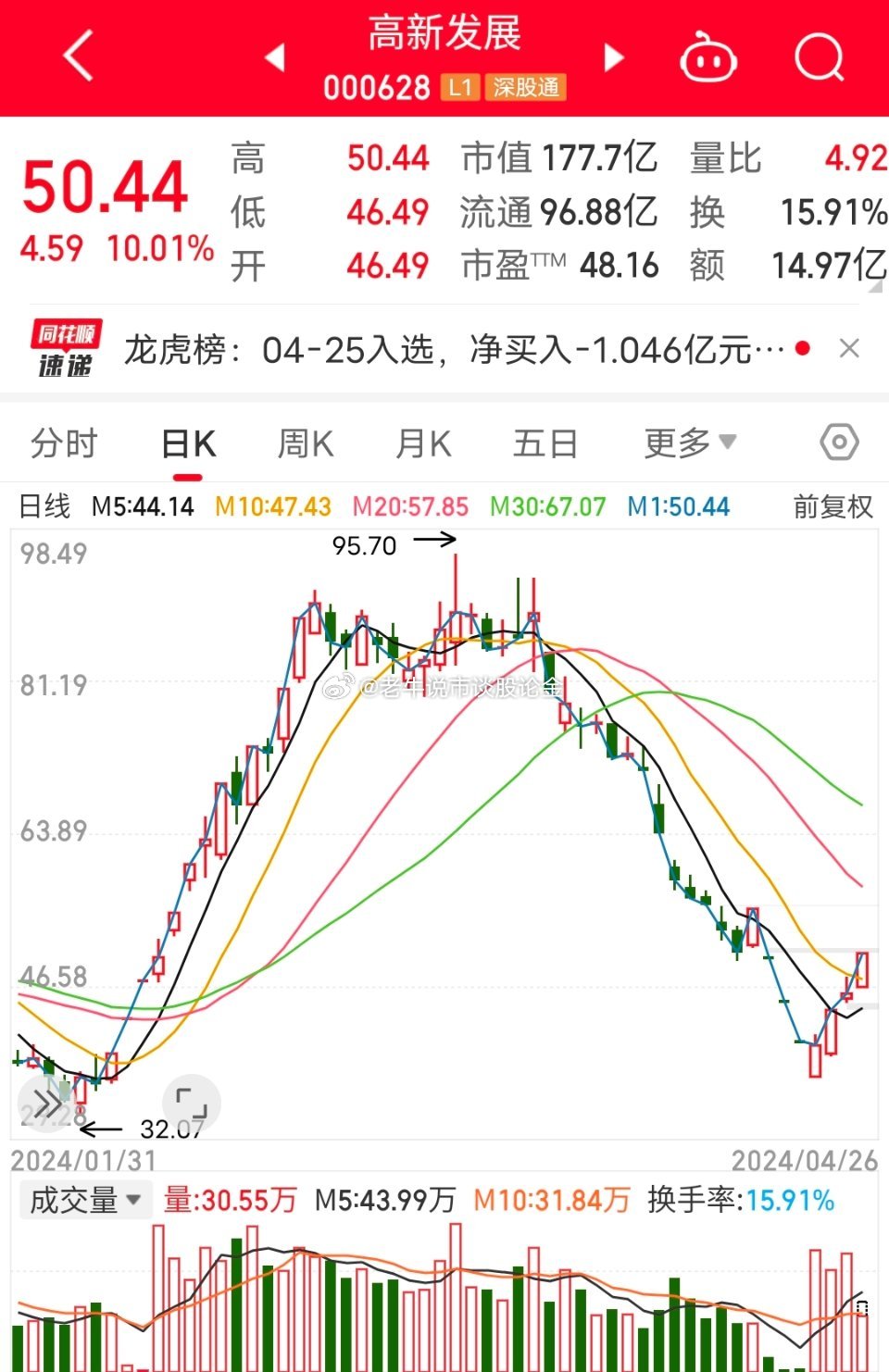The image size is (889, 1372).
Task: Expand the chart to full screen
Action: 191,1104
